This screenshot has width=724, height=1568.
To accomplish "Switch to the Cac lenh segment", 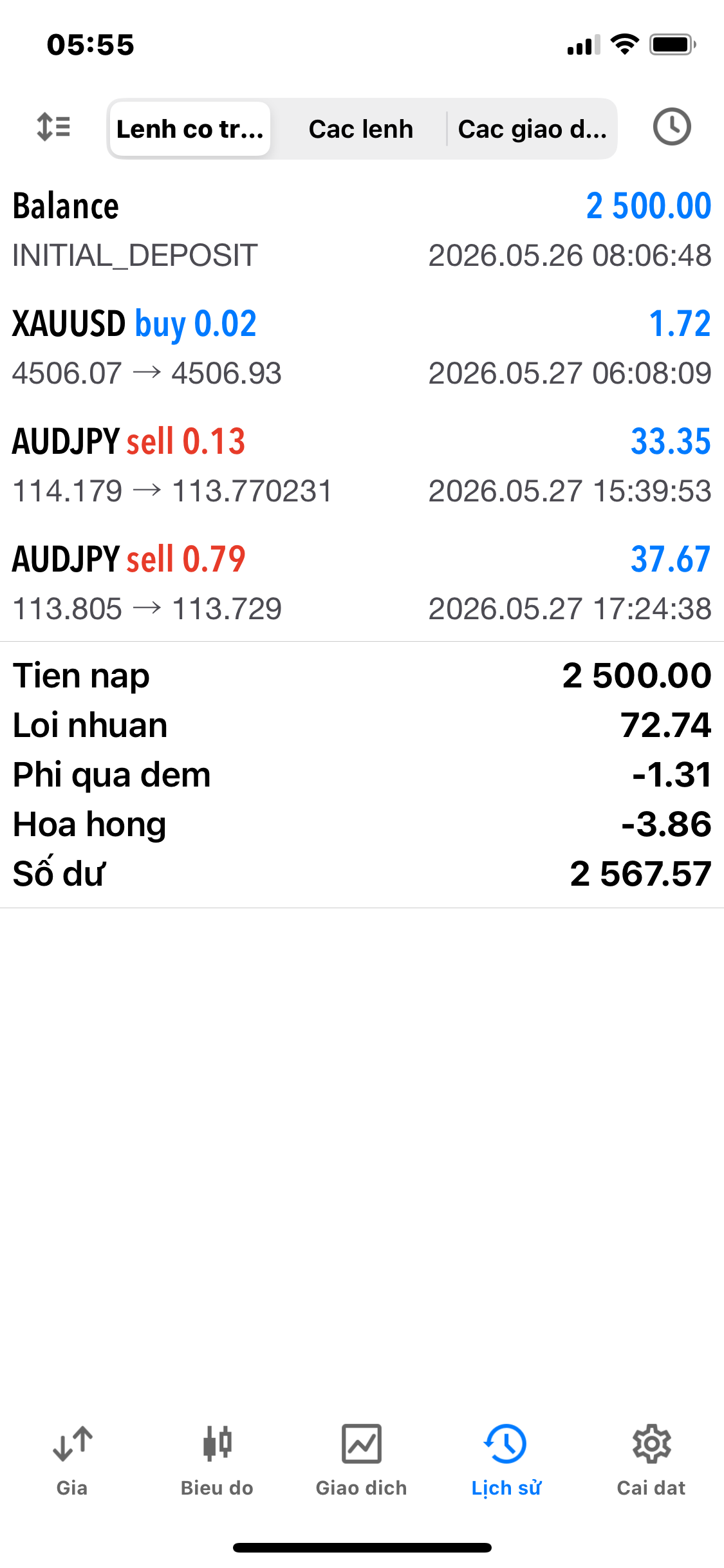I will (360, 129).
